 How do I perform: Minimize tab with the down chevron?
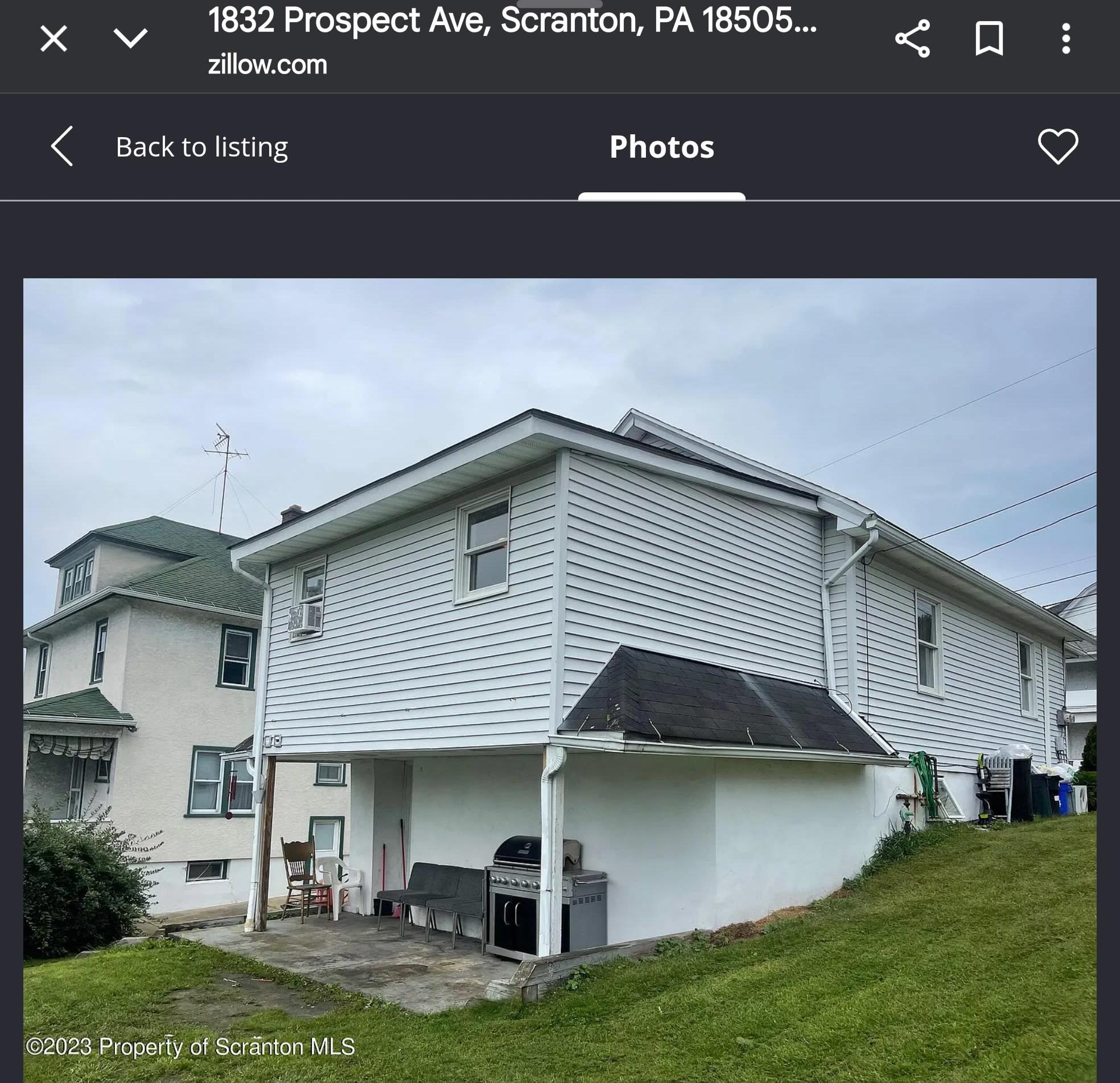(131, 39)
